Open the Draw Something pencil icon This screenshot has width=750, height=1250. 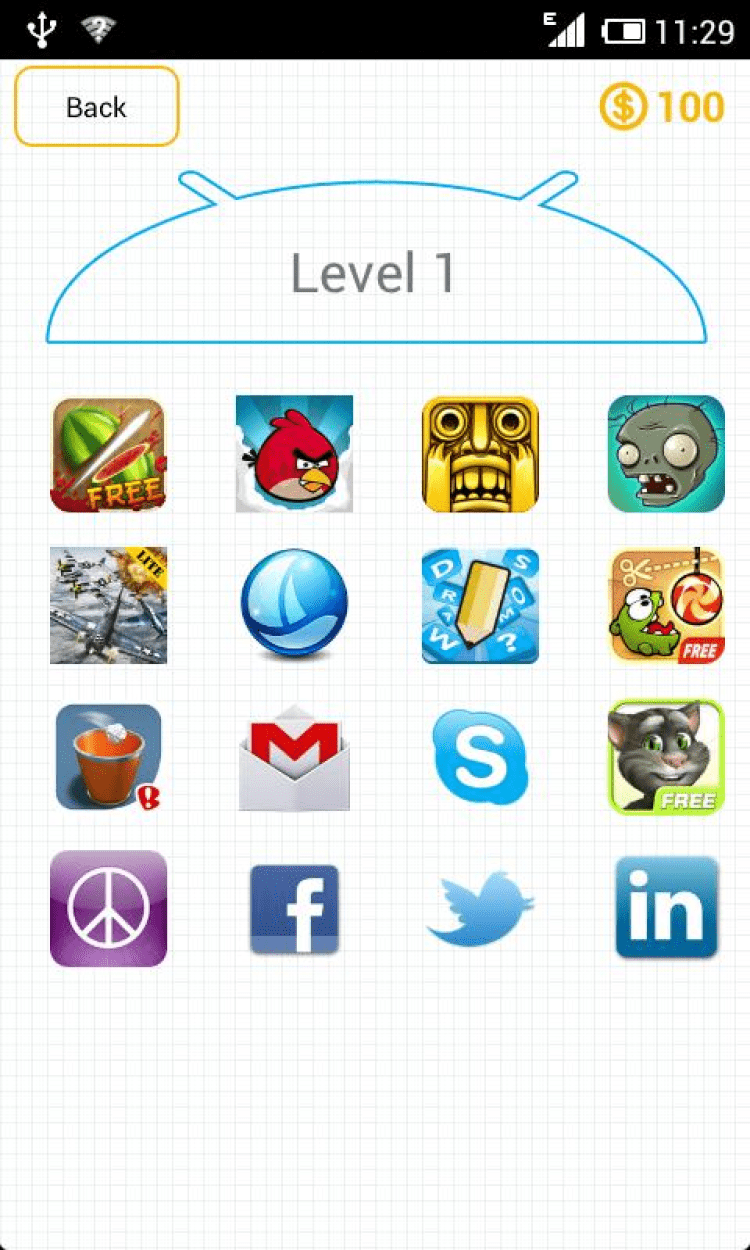[480, 605]
